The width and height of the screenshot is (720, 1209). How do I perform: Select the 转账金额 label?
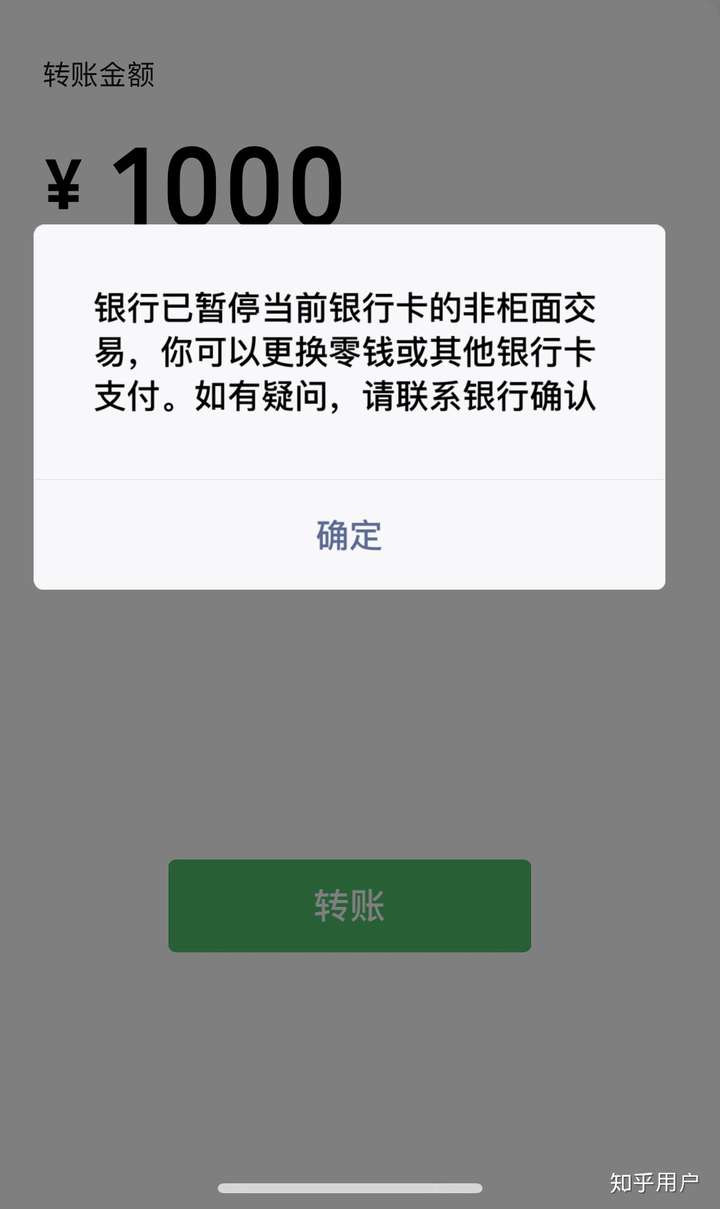tap(99, 73)
